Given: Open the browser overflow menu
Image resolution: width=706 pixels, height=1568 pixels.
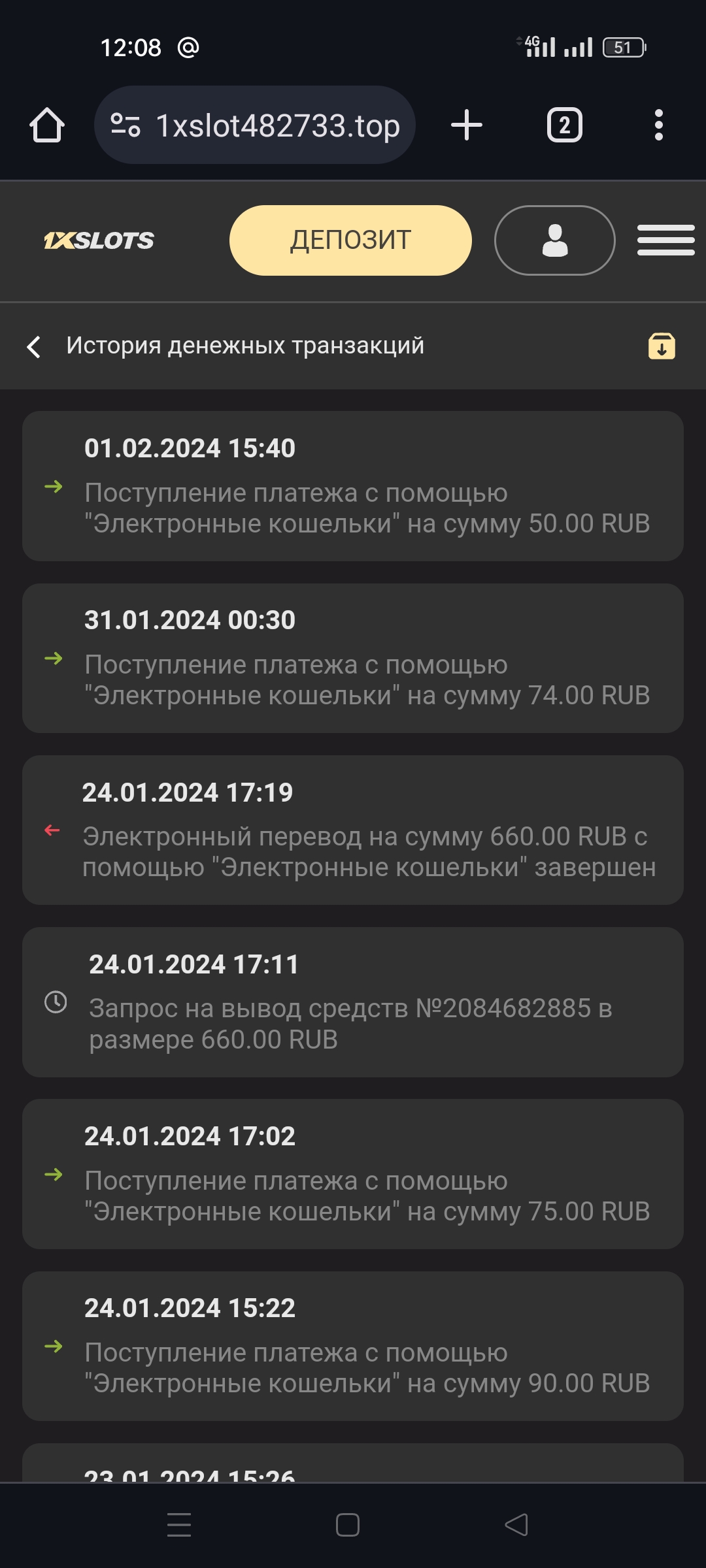Looking at the screenshot, I should coord(658,125).
